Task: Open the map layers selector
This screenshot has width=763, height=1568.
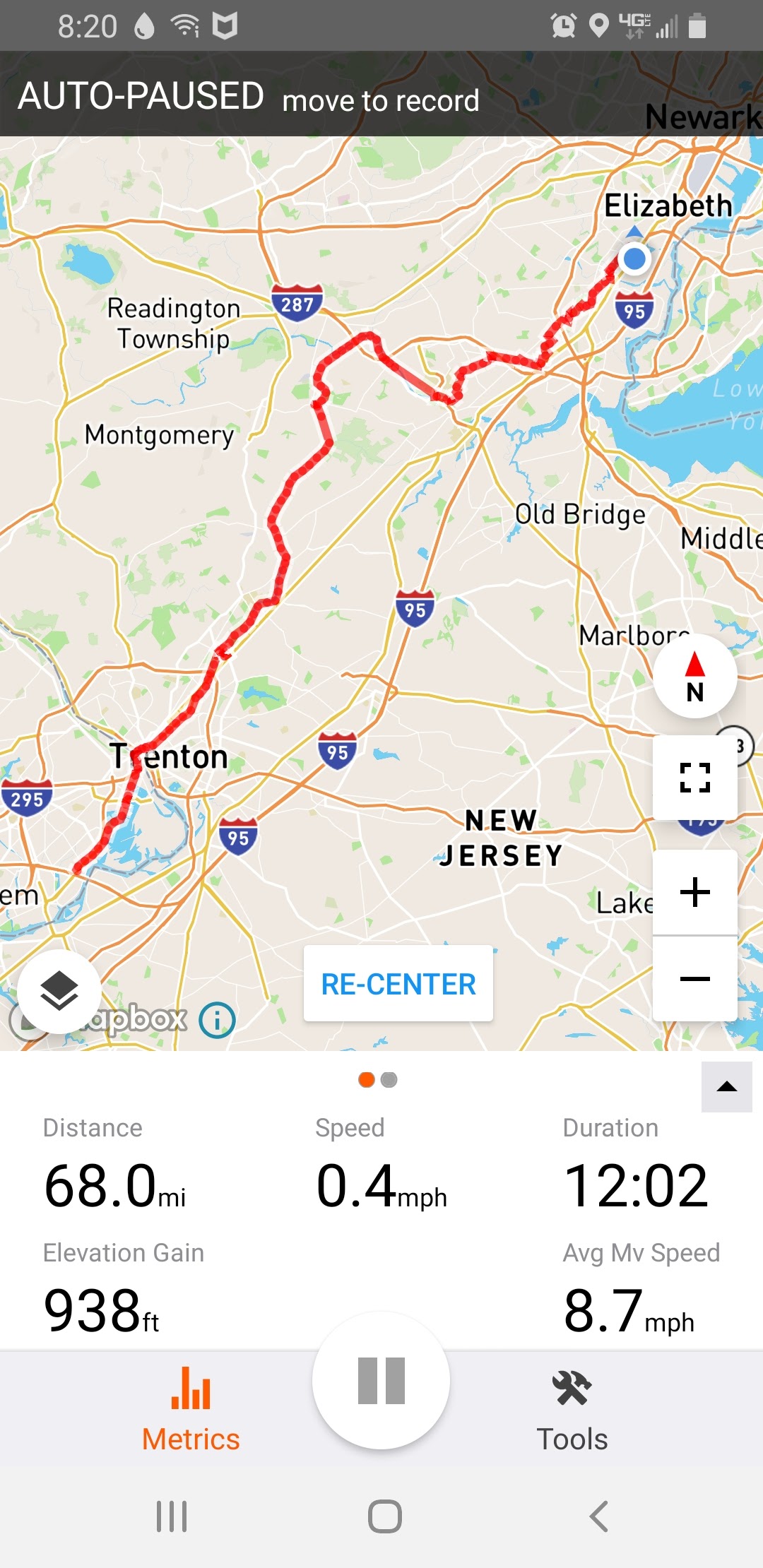Action: [x=59, y=991]
